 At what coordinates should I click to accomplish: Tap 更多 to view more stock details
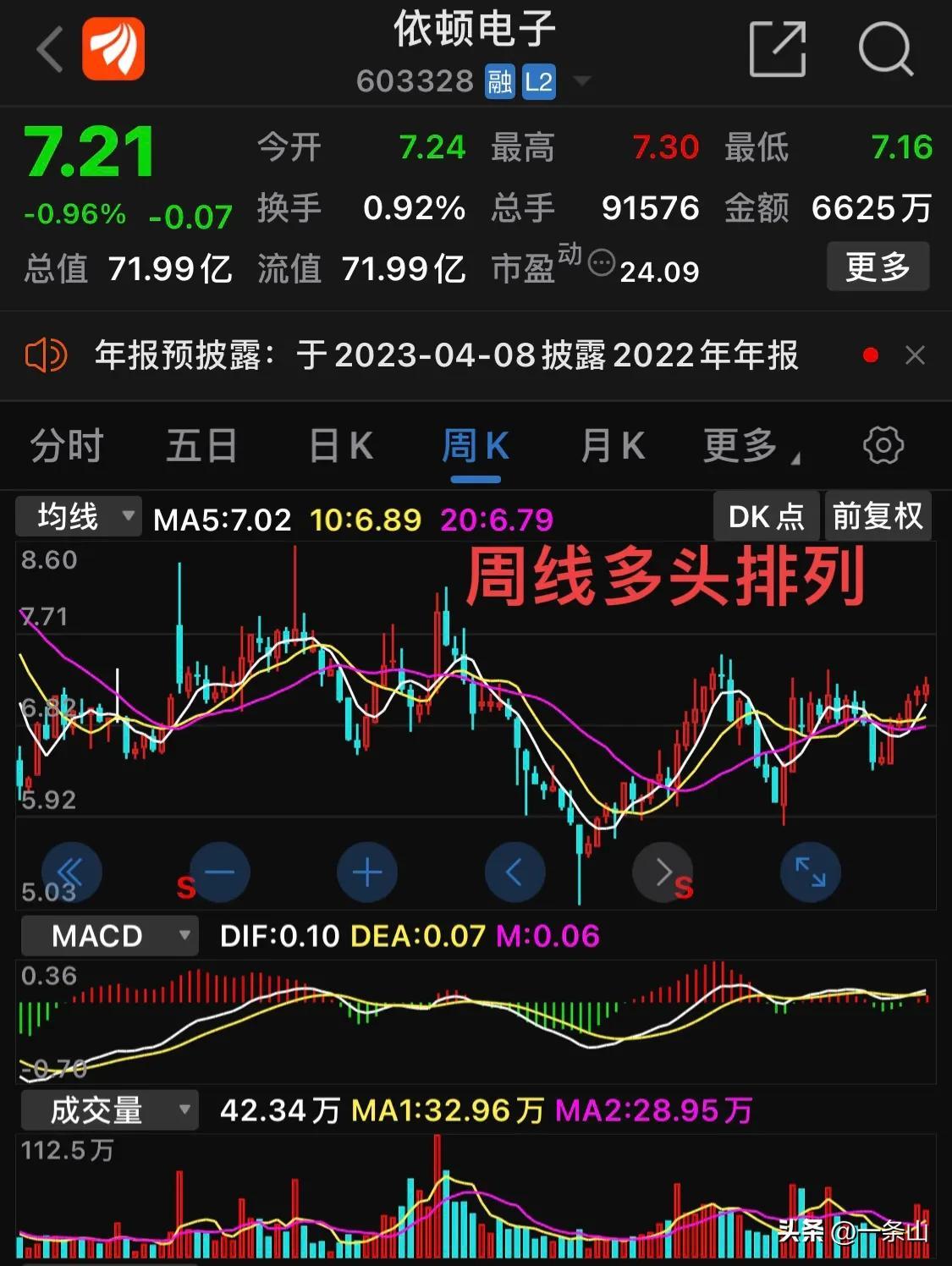coord(878,267)
